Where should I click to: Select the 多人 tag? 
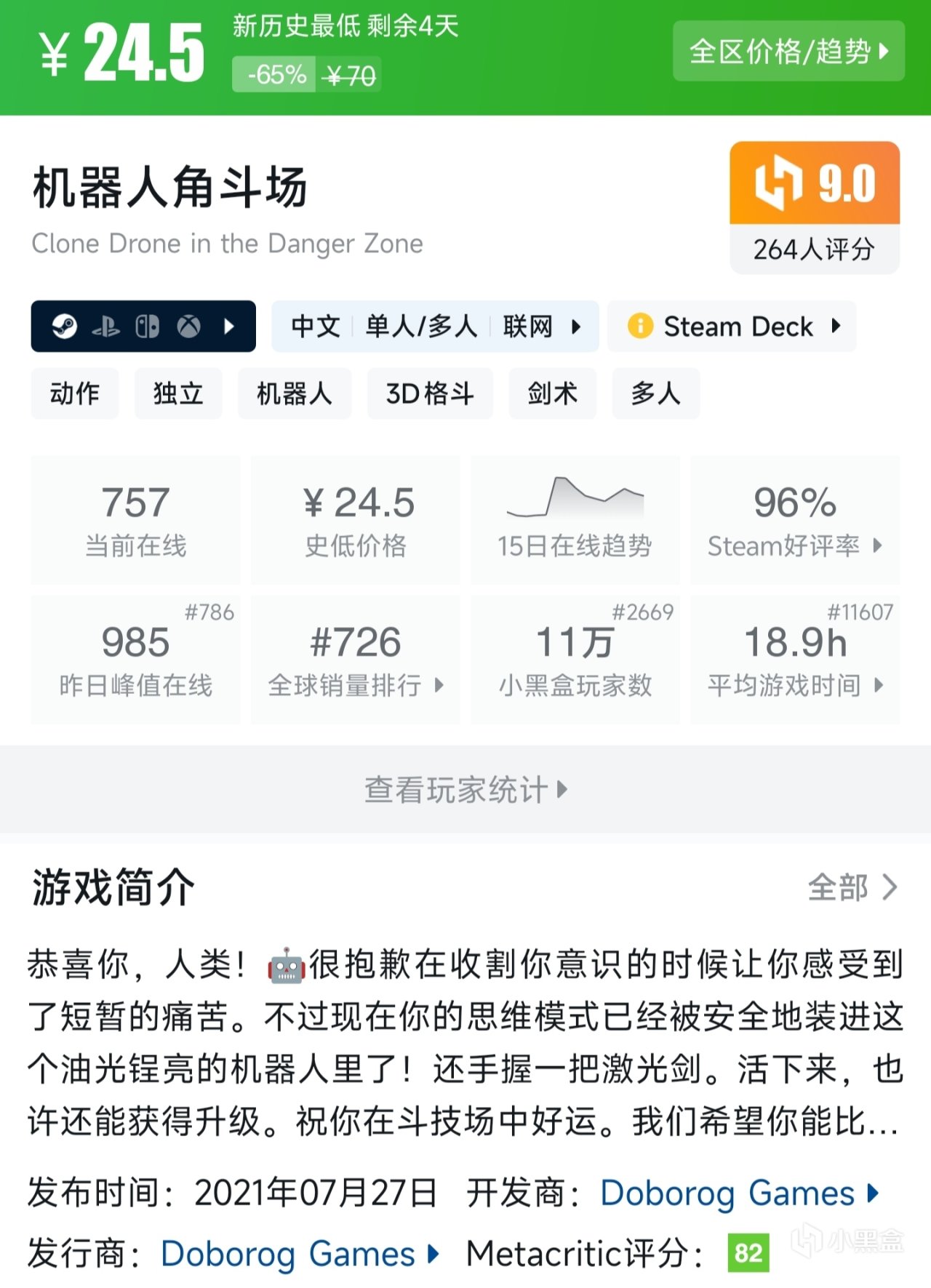[655, 393]
